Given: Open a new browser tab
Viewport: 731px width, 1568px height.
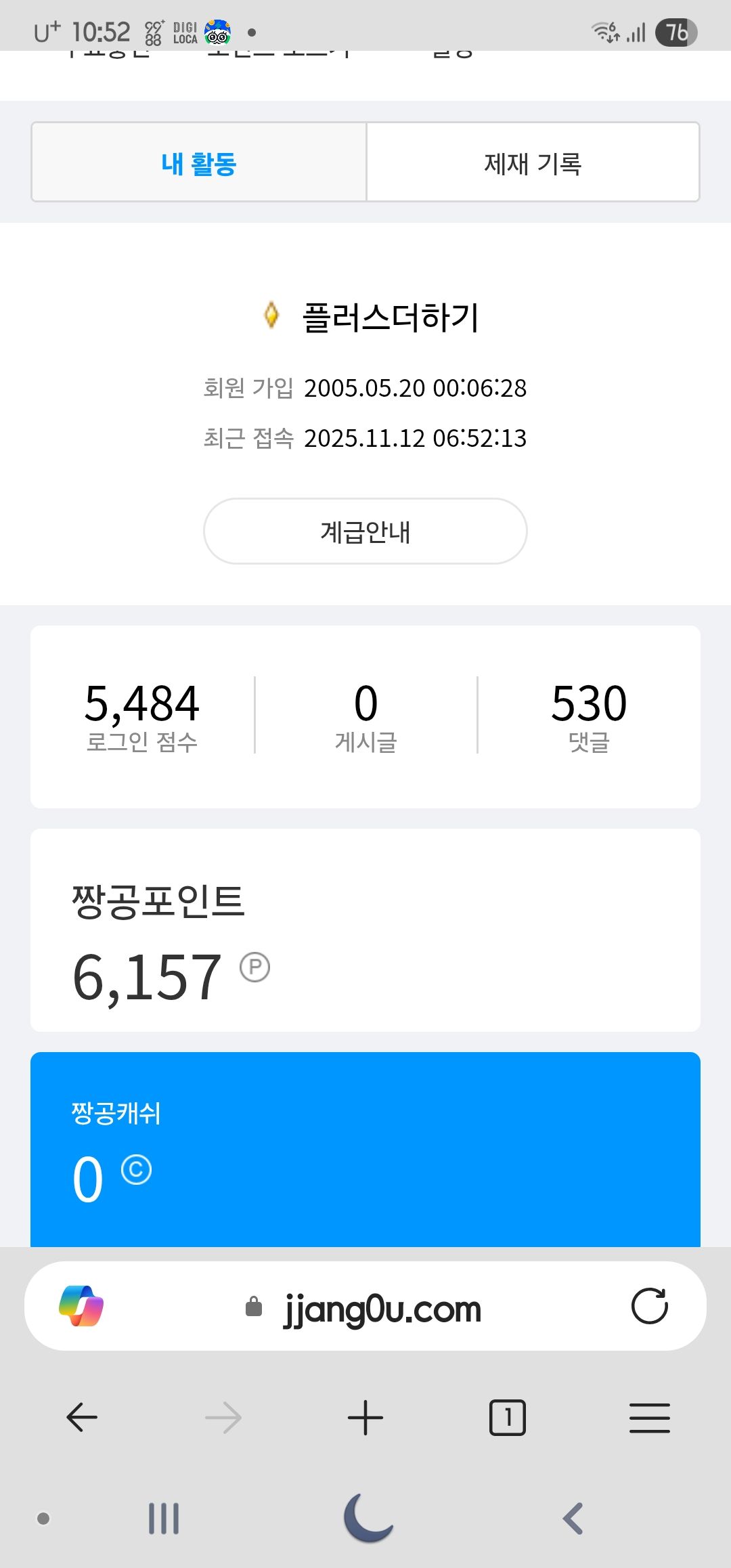Looking at the screenshot, I should [365, 1417].
